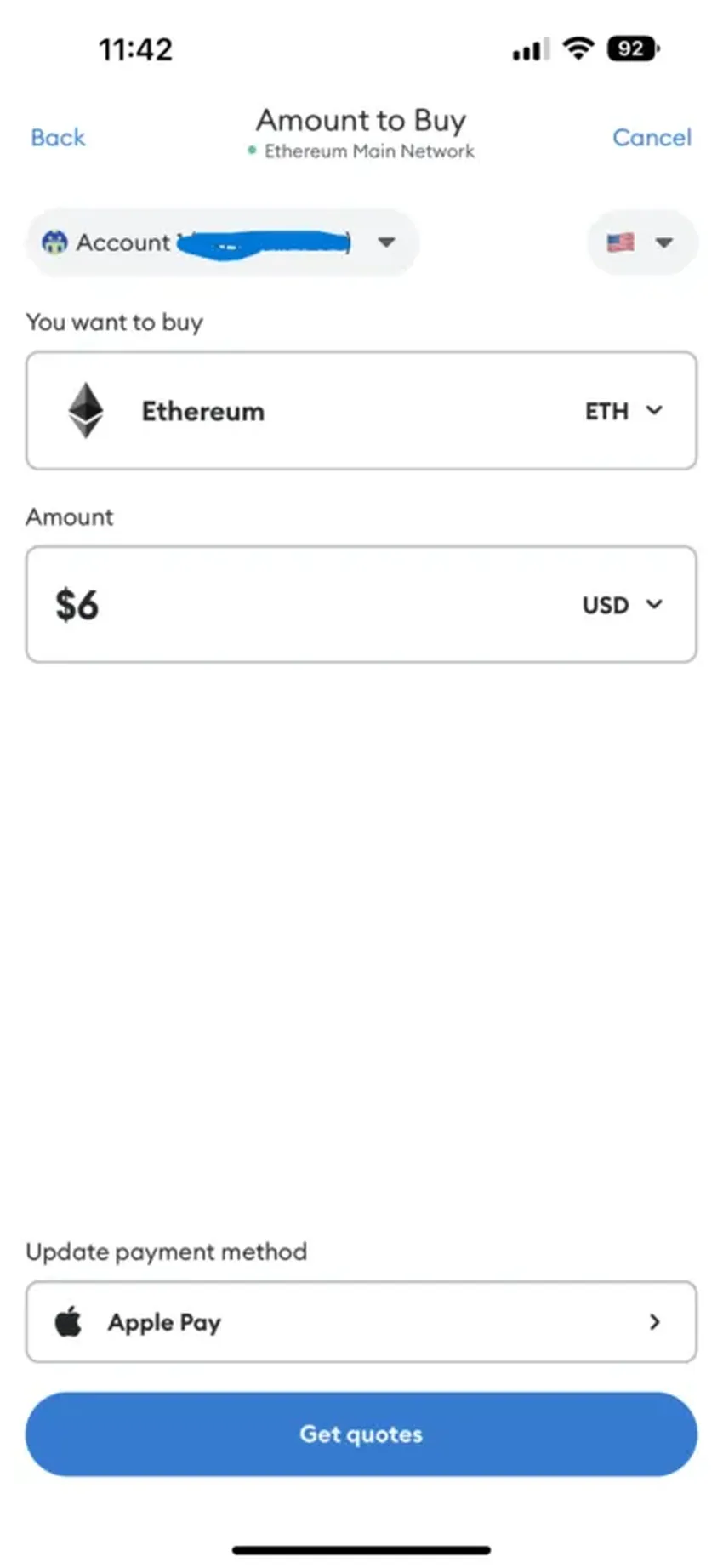Tap Get quotes
The width and height of the screenshot is (723, 1568).
(x=361, y=1434)
